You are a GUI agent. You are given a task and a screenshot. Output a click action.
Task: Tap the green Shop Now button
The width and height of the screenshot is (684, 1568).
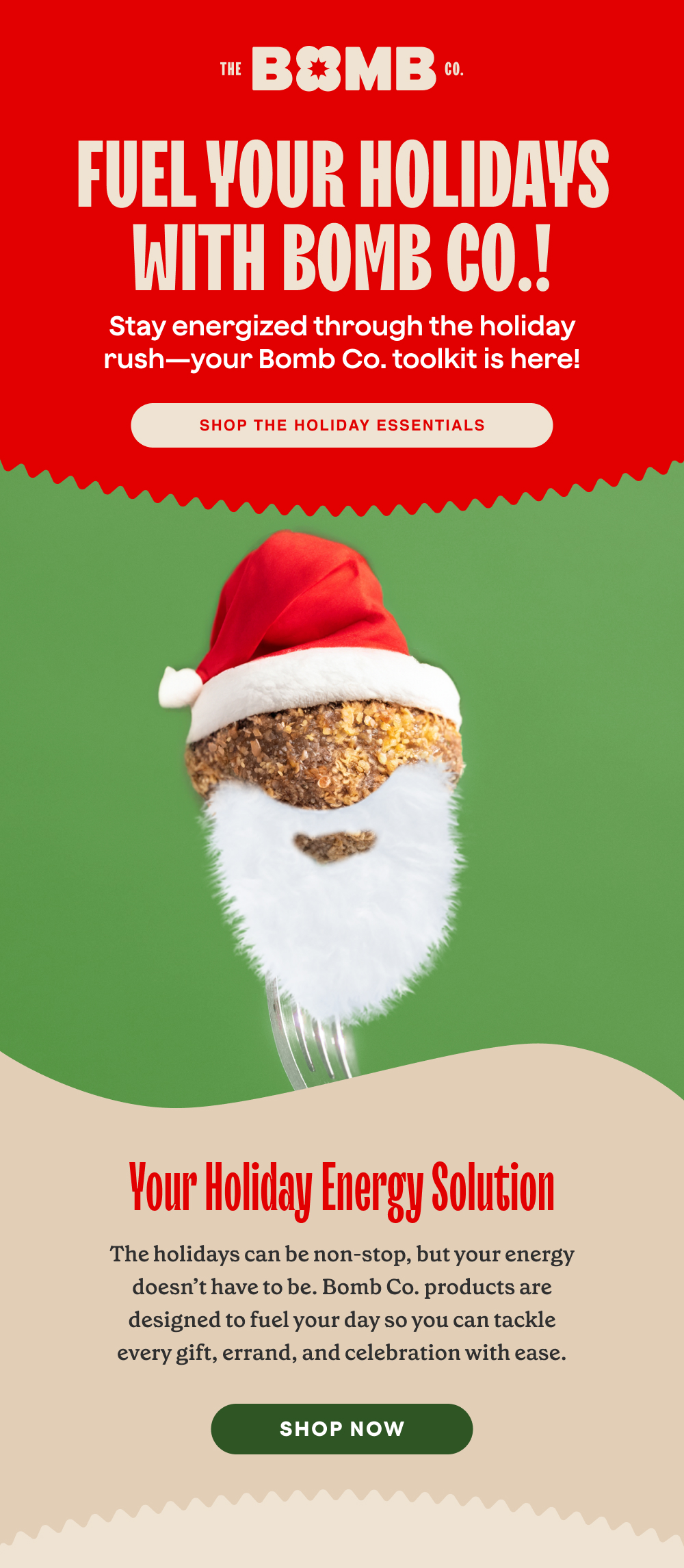click(x=342, y=1428)
